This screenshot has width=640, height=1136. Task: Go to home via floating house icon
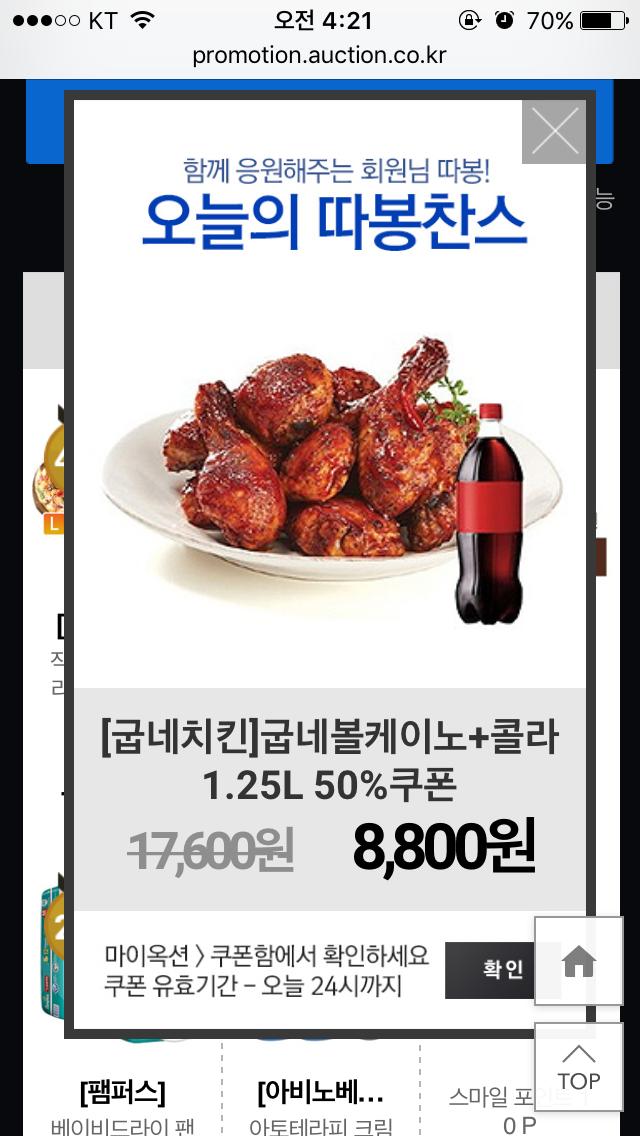pos(578,961)
